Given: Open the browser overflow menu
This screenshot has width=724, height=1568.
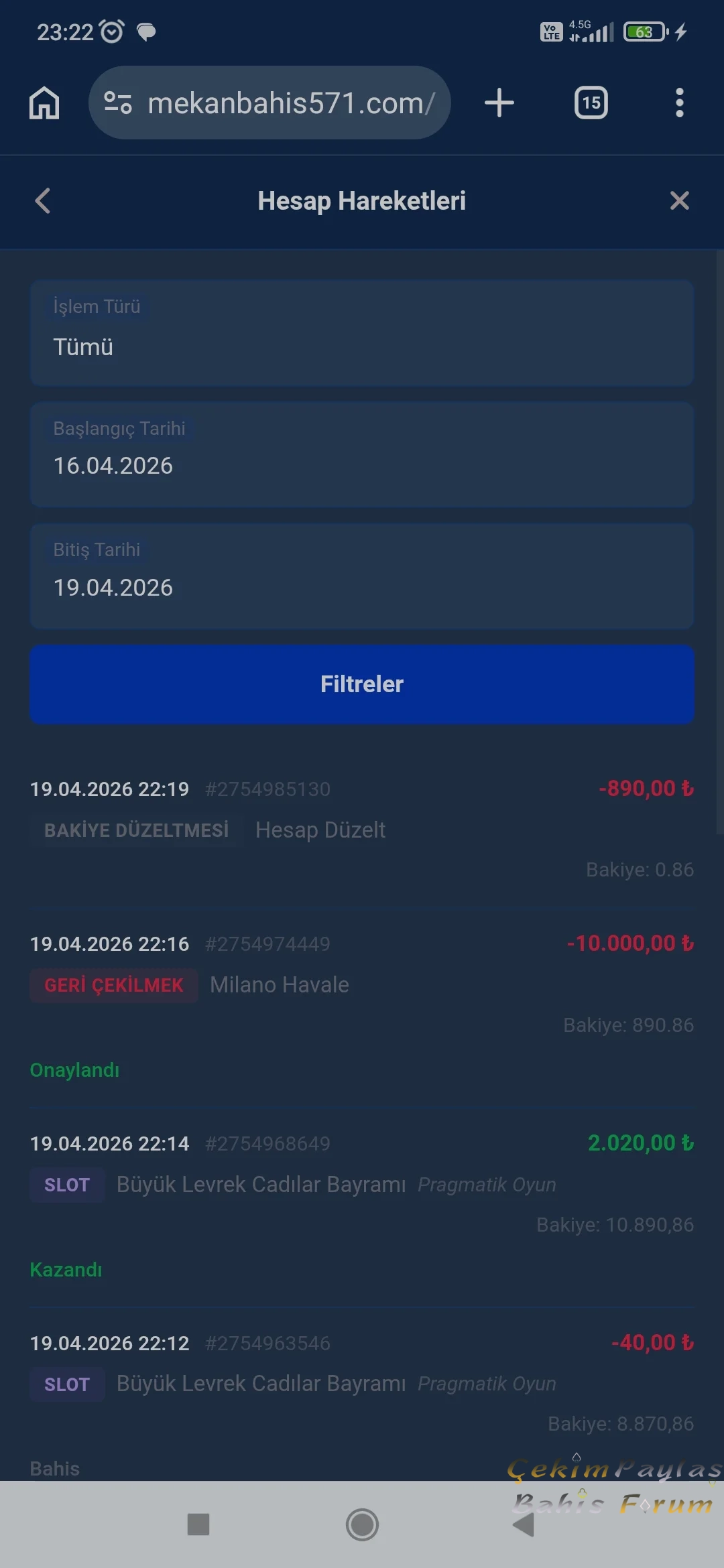Looking at the screenshot, I should (679, 103).
